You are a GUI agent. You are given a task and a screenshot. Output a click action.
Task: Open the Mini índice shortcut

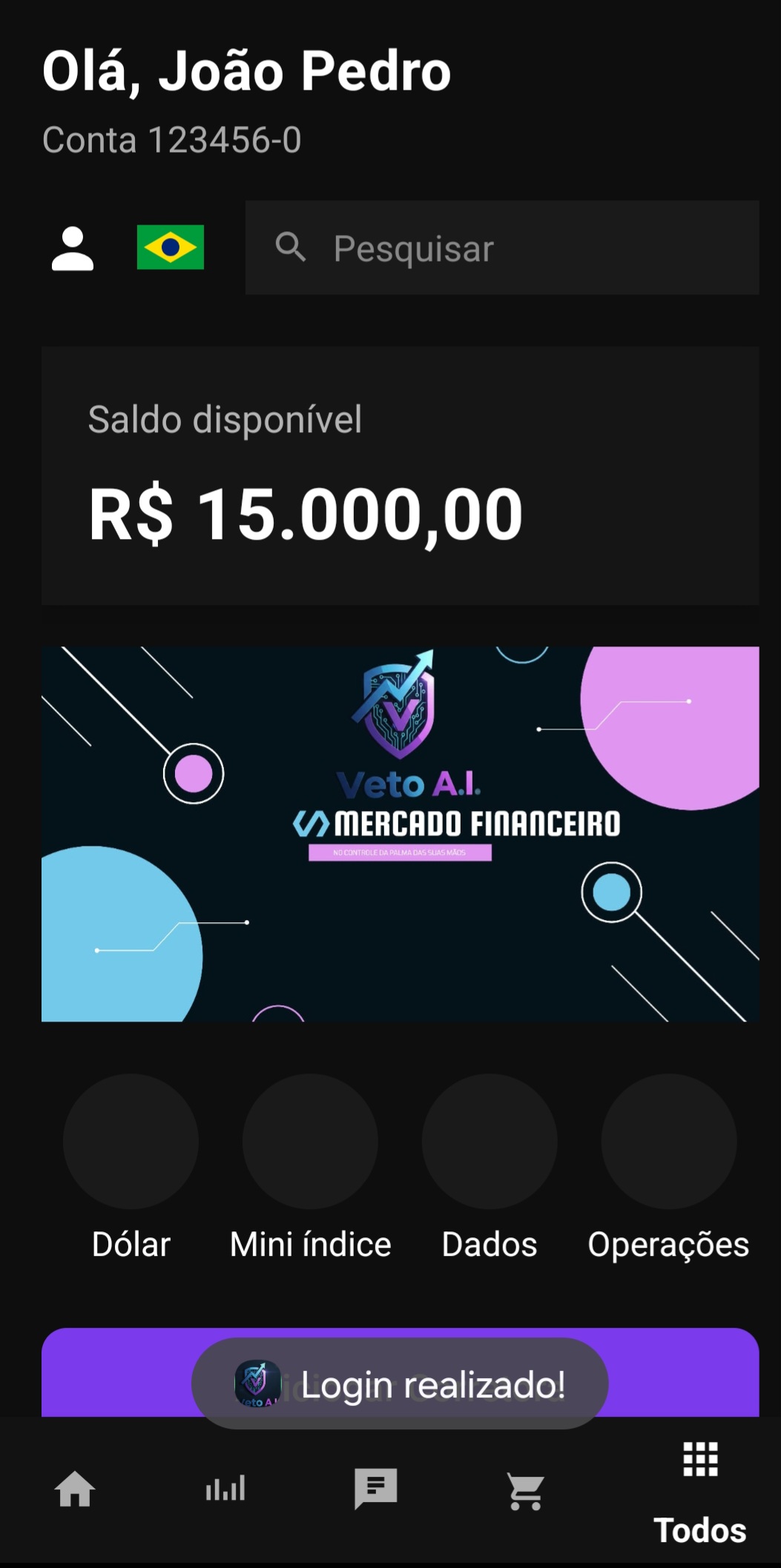click(x=310, y=1142)
